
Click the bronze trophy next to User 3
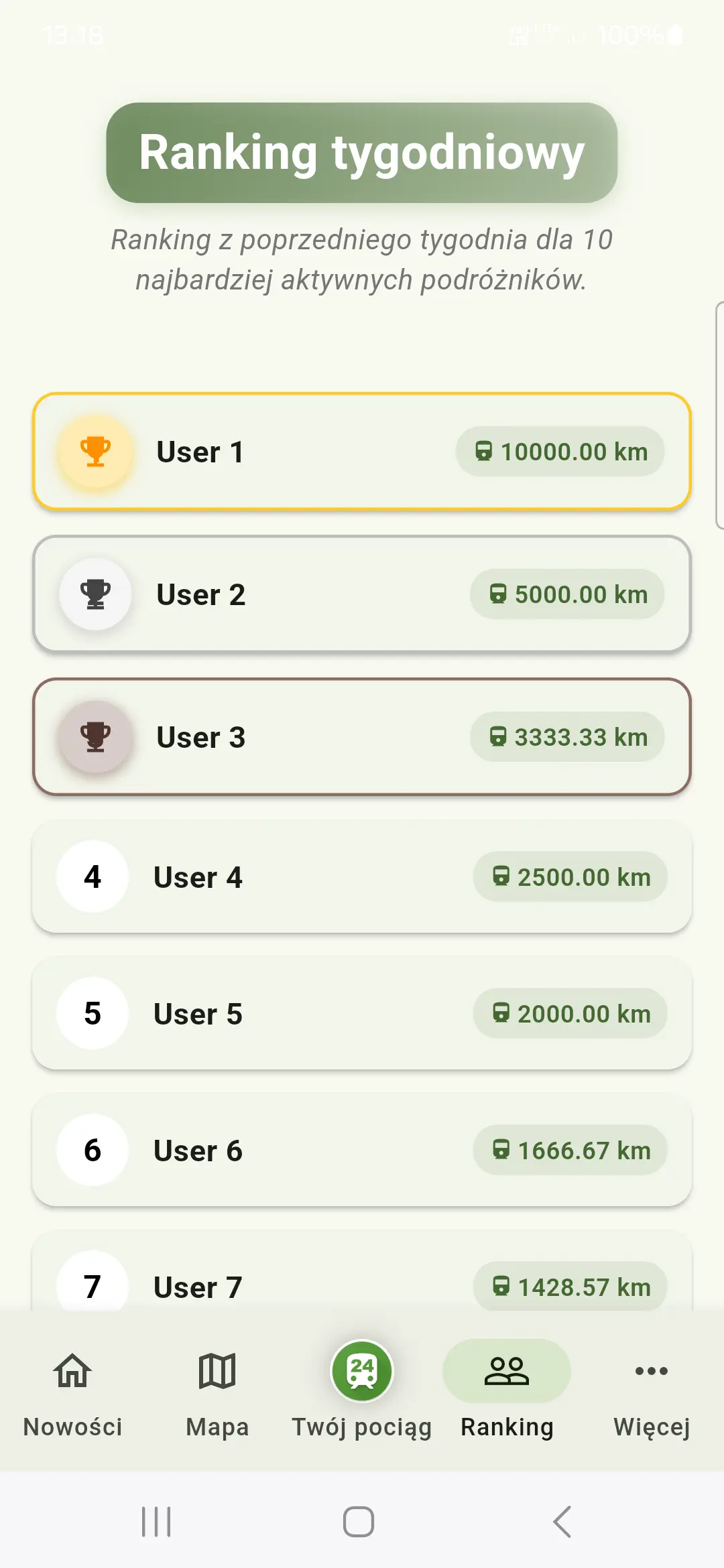click(95, 737)
